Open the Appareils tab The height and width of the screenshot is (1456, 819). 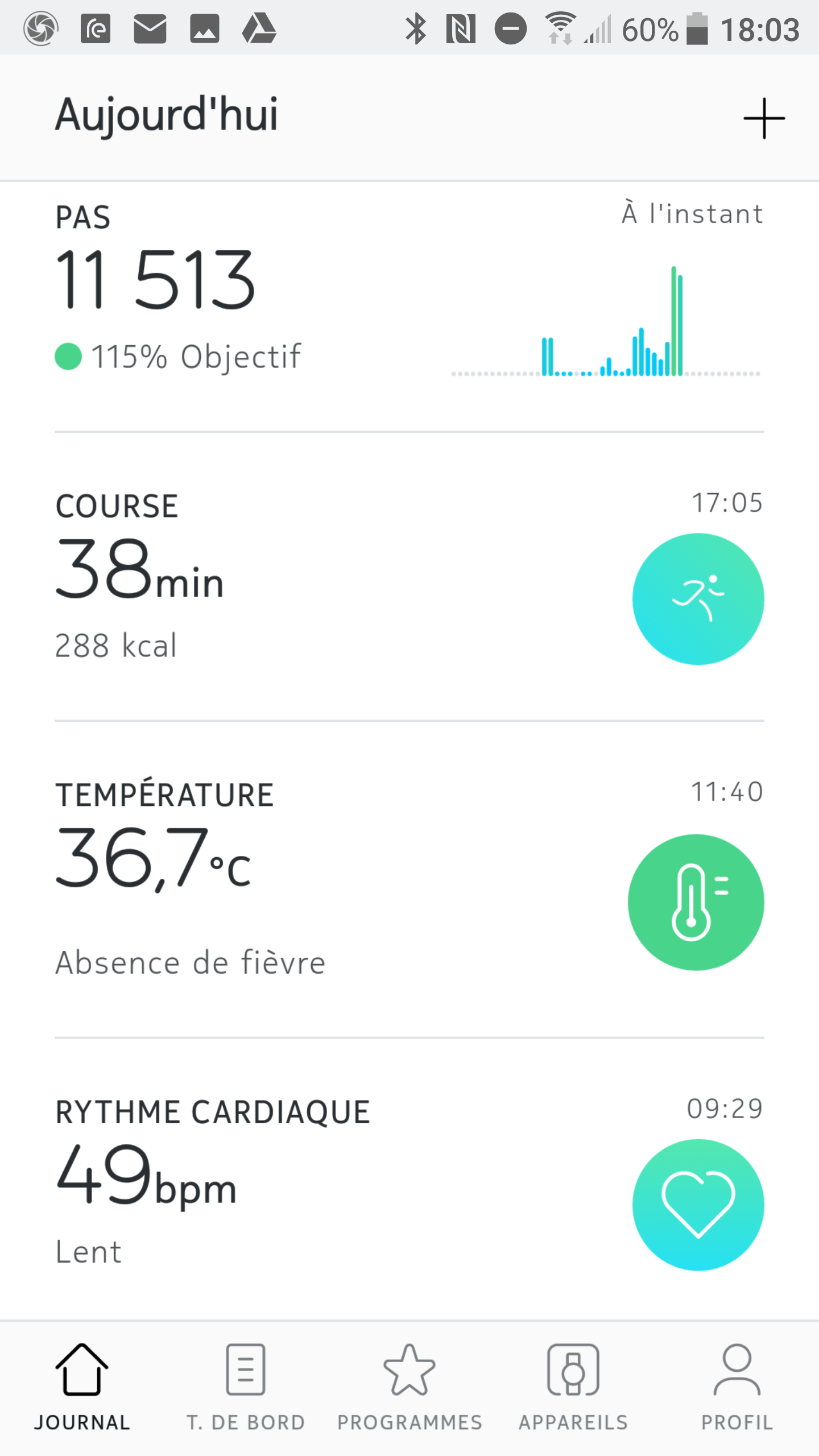tap(573, 1388)
